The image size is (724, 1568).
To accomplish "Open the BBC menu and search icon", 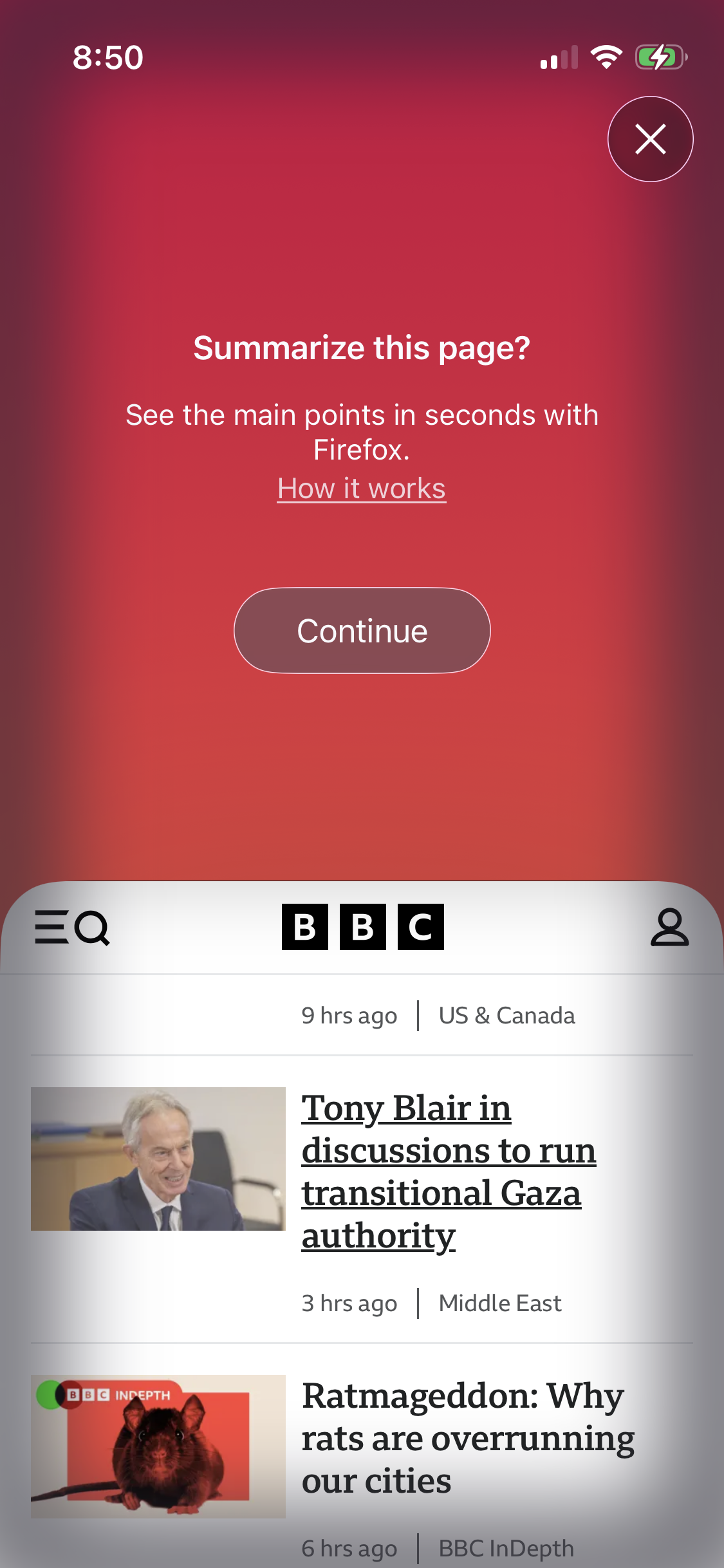I will pyautogui.click(x=72, y=928).
